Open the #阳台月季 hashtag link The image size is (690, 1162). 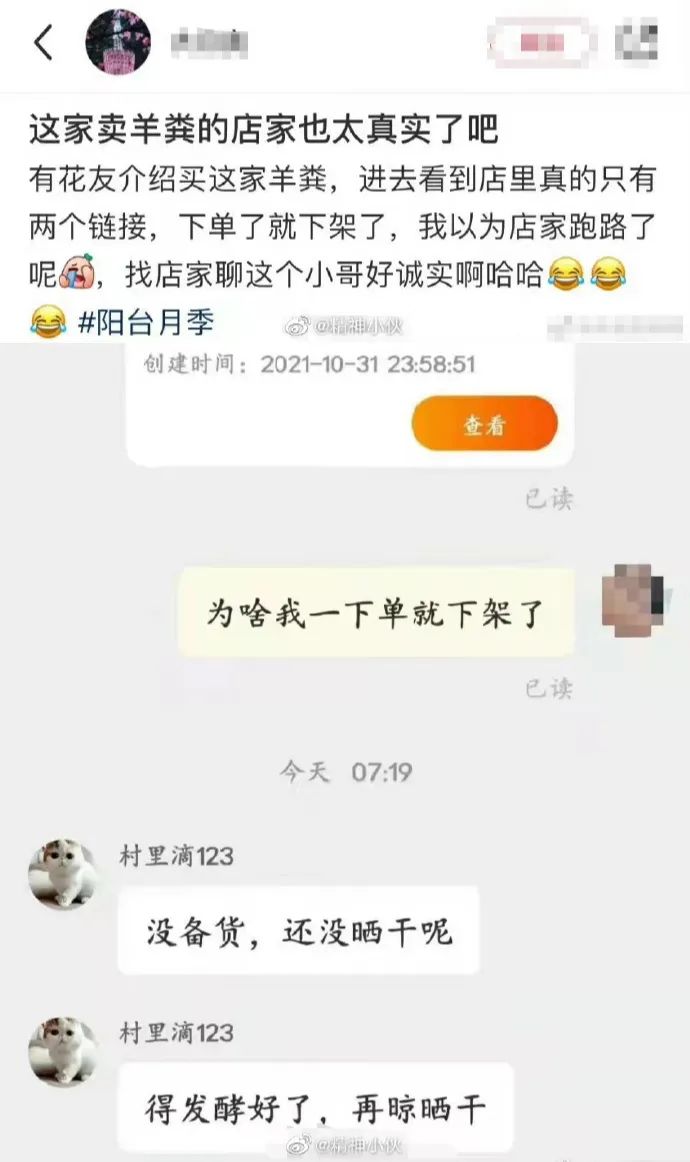tap(146, 323)
